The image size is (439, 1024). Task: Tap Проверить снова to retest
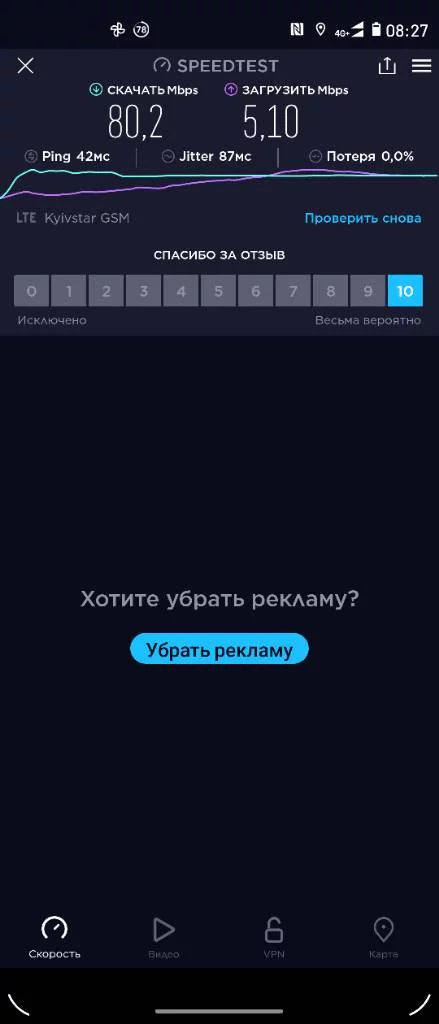point(363,218)
